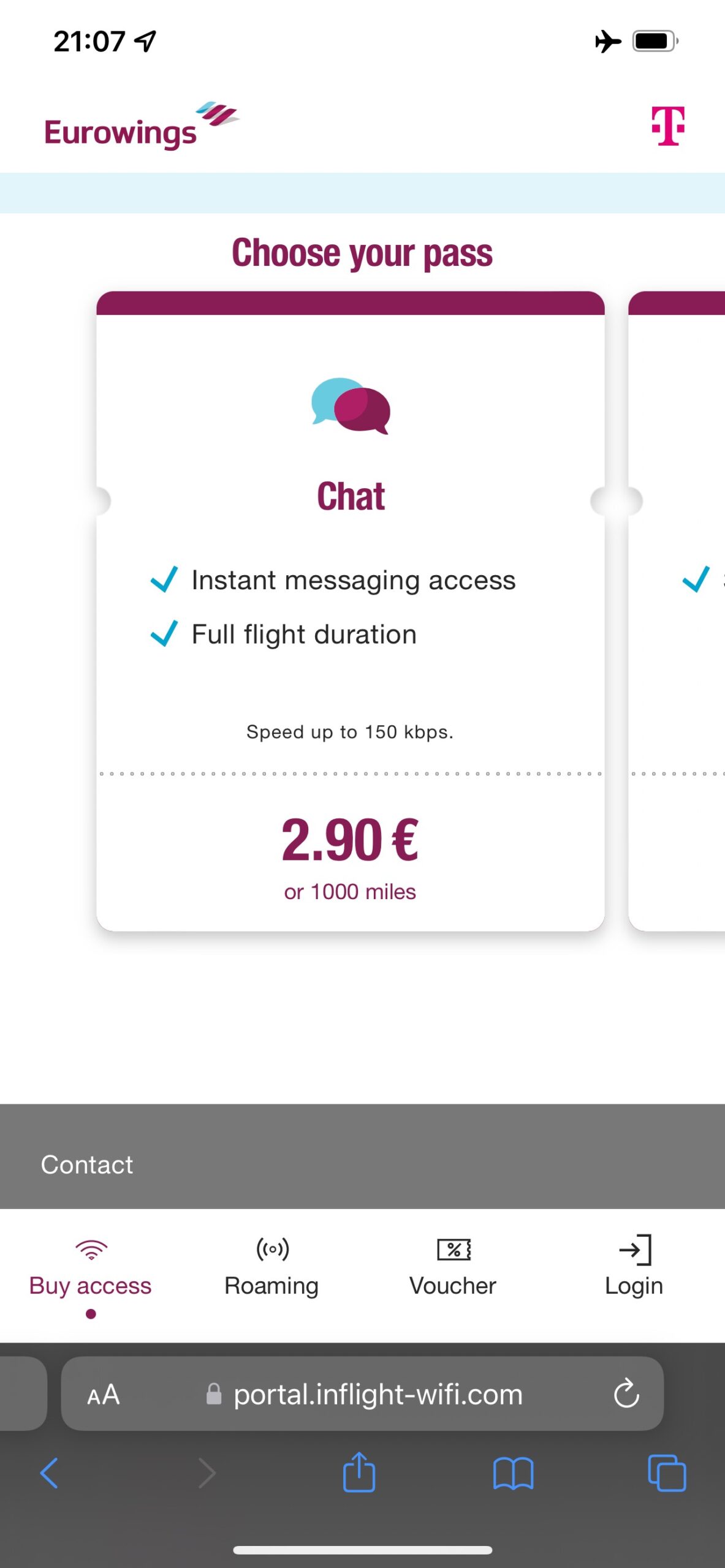725x1568 pixels.
Task: Select the Chat pass card
Action: (x=351, y=611)
